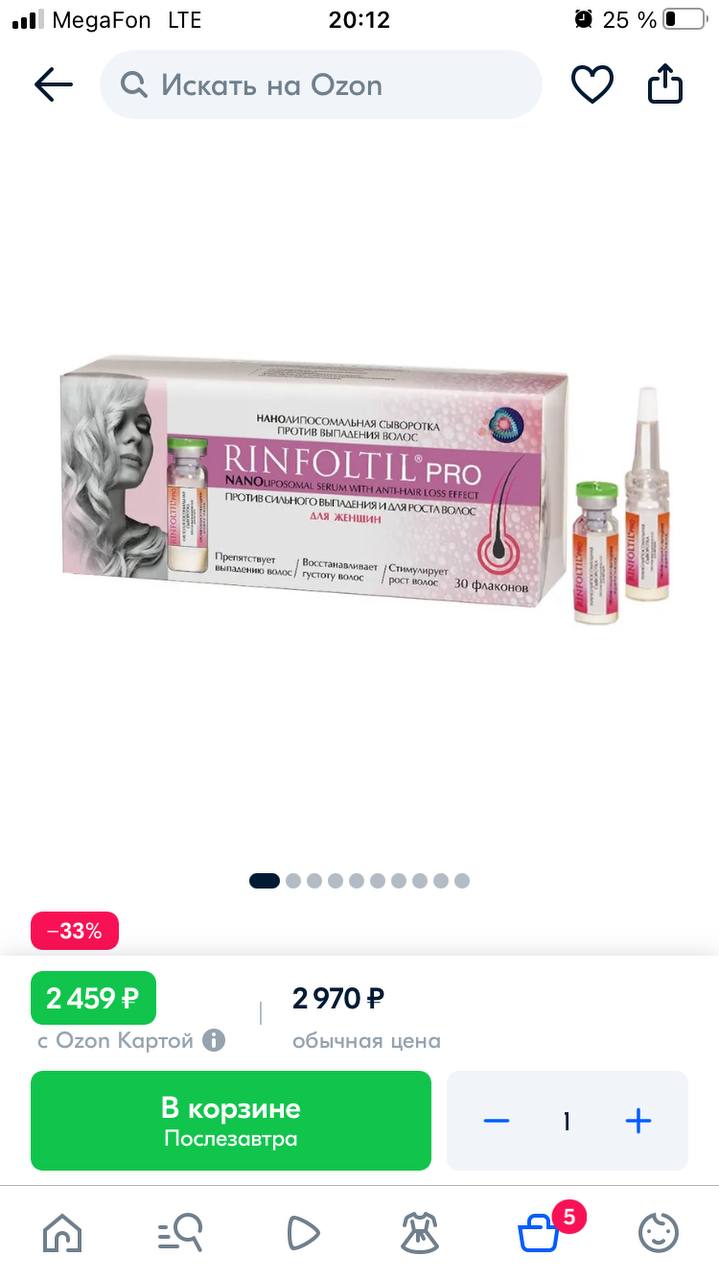
Task: Decrease quantity with minus button
Action: click(x=497, y=1121)
